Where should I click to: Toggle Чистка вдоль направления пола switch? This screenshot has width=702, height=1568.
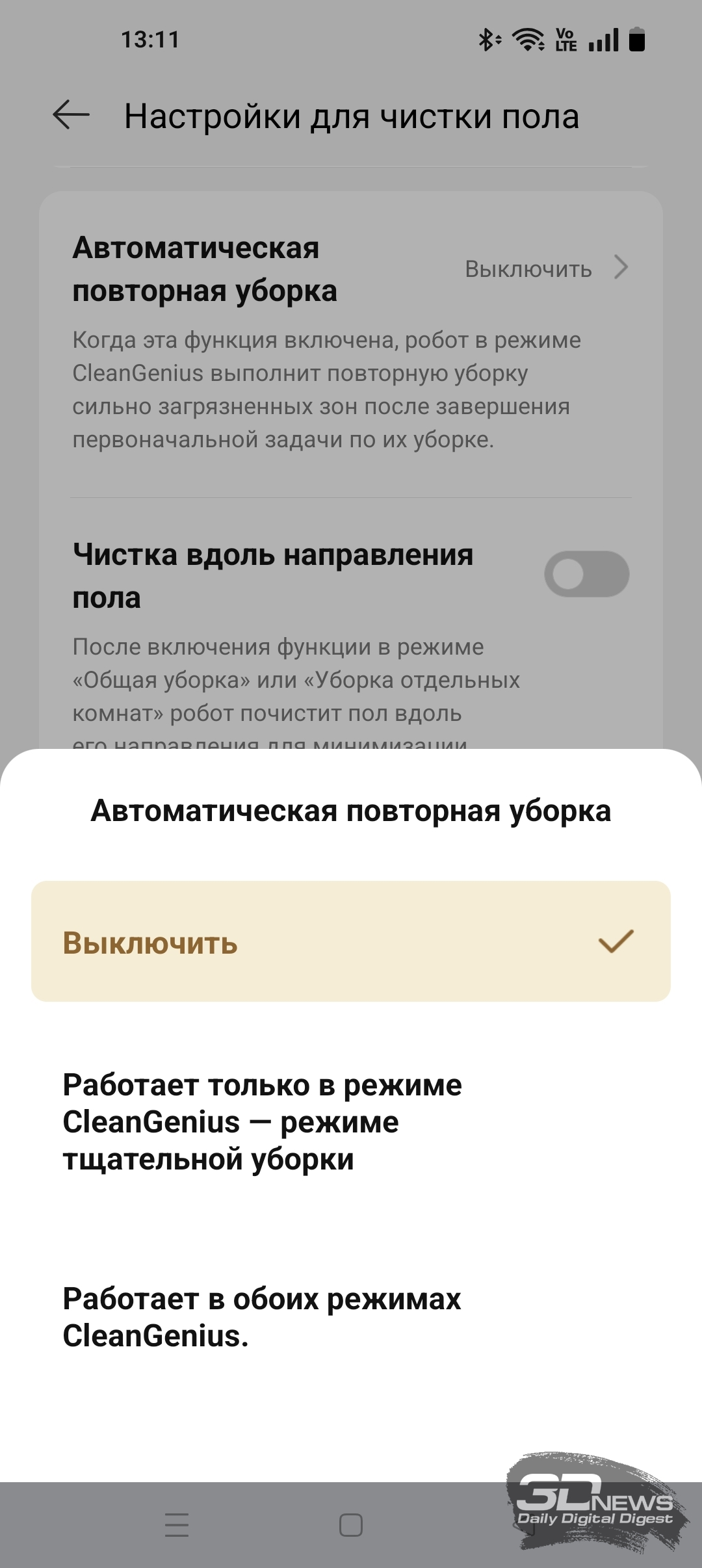(x=586, y=574)
